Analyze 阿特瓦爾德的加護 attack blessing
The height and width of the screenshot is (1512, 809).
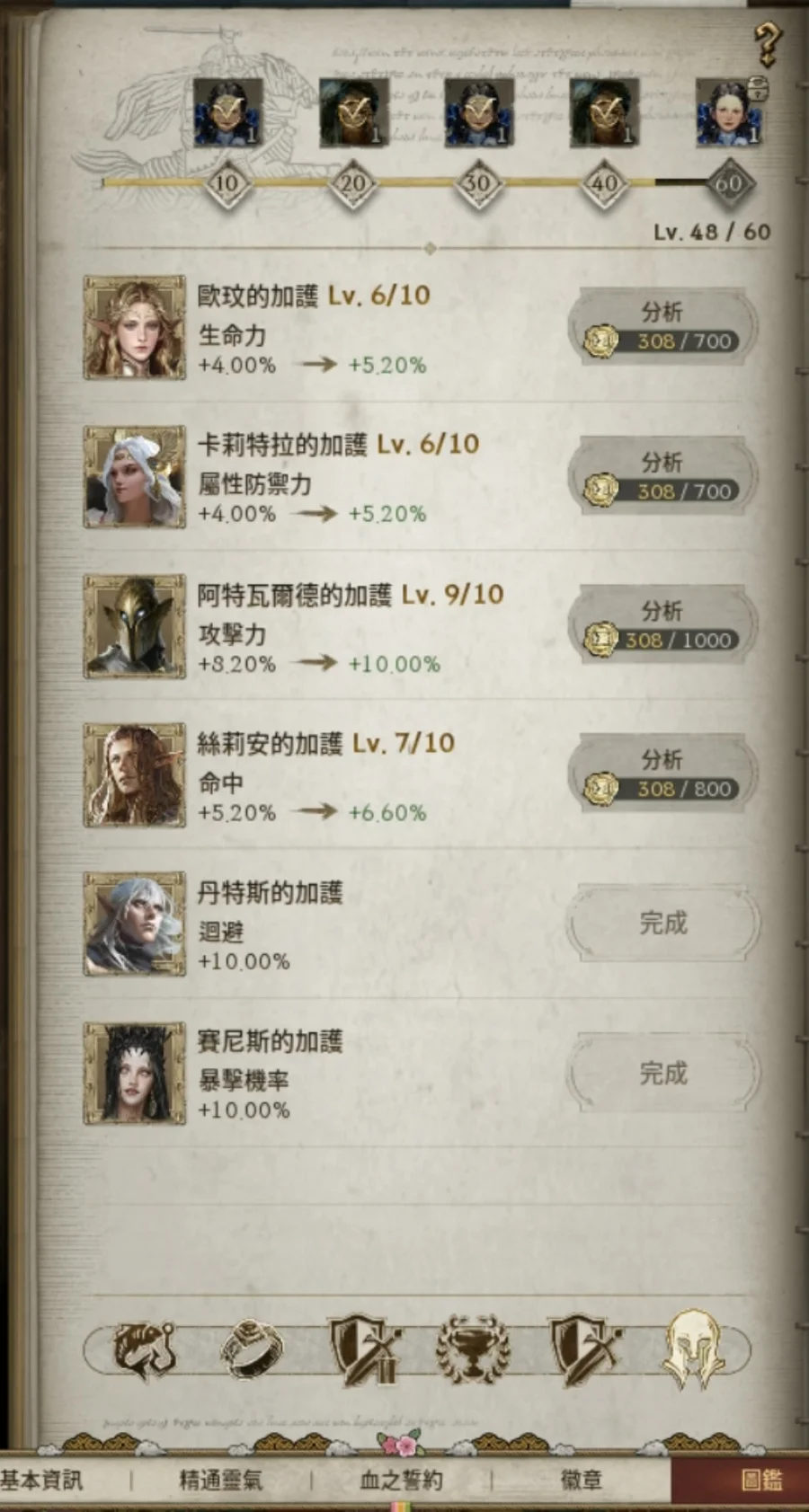663,625
